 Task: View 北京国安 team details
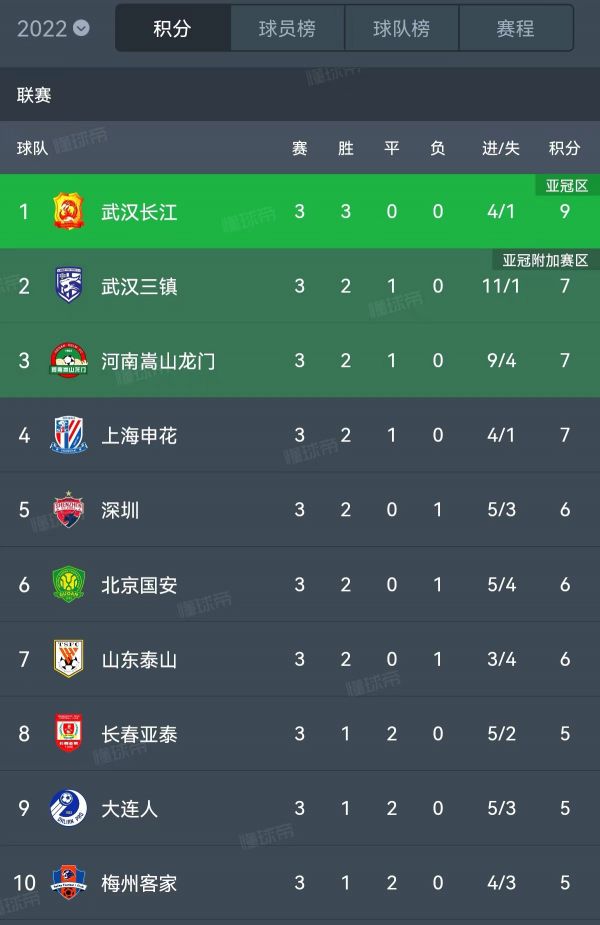pyautogui.click(x=139, y=585)
